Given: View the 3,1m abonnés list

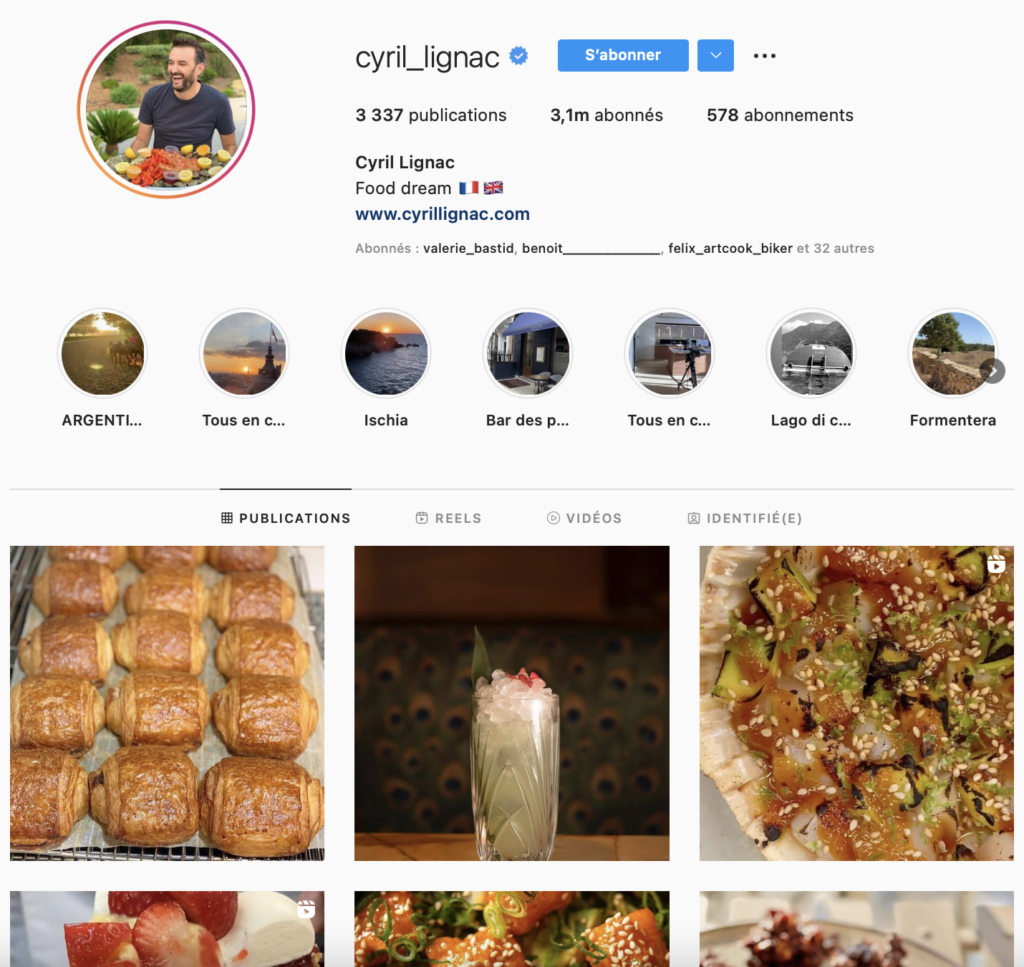Looking at the screenshot, I should click(606, 115).
